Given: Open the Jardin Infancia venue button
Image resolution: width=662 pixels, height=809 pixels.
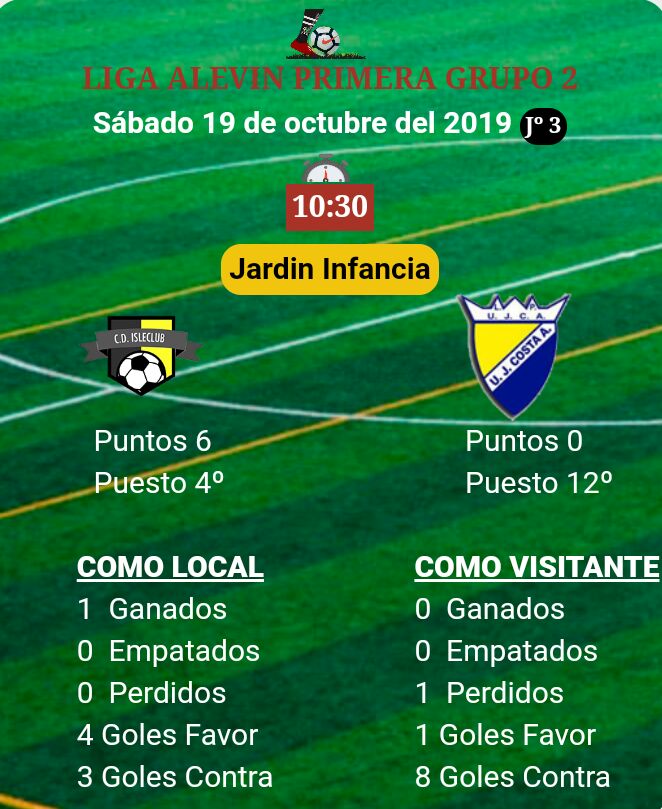Looking at the screenshot, I should click(329, 269).
